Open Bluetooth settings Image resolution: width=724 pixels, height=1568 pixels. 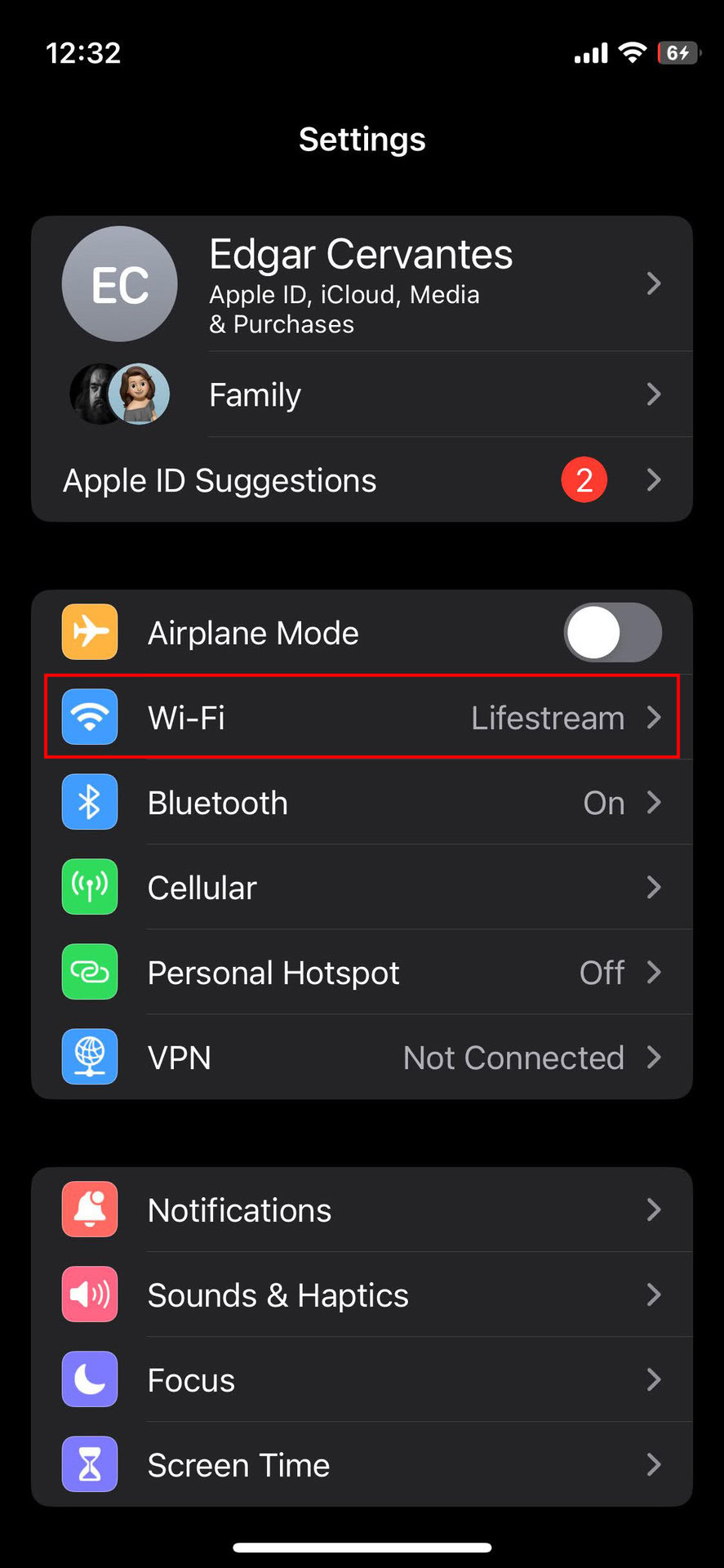(361, 803)
